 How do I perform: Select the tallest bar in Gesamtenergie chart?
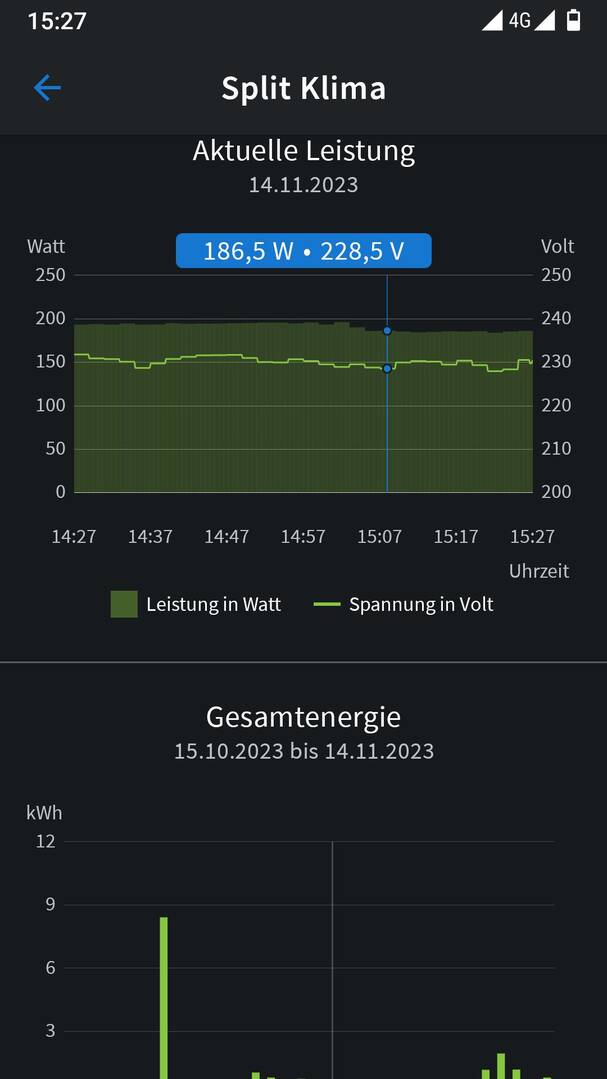[164, 998]
